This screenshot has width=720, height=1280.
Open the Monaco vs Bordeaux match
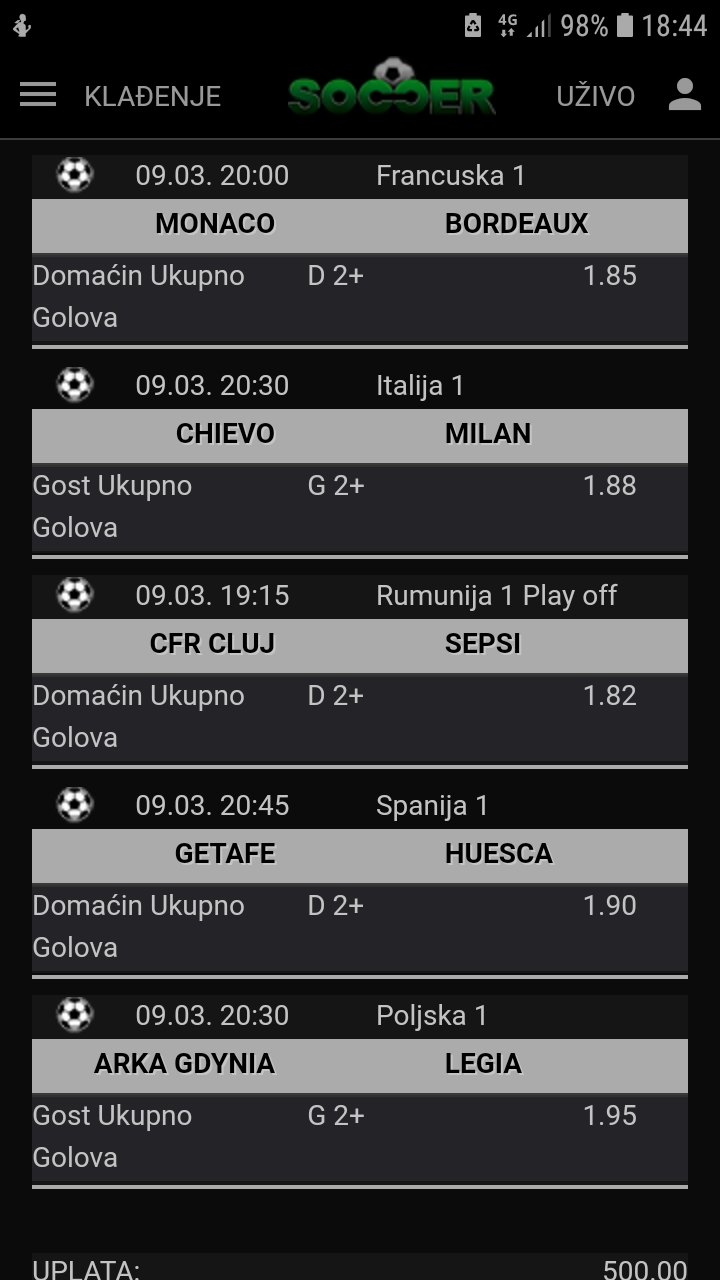pyautogui.click(x=360, y=224)
